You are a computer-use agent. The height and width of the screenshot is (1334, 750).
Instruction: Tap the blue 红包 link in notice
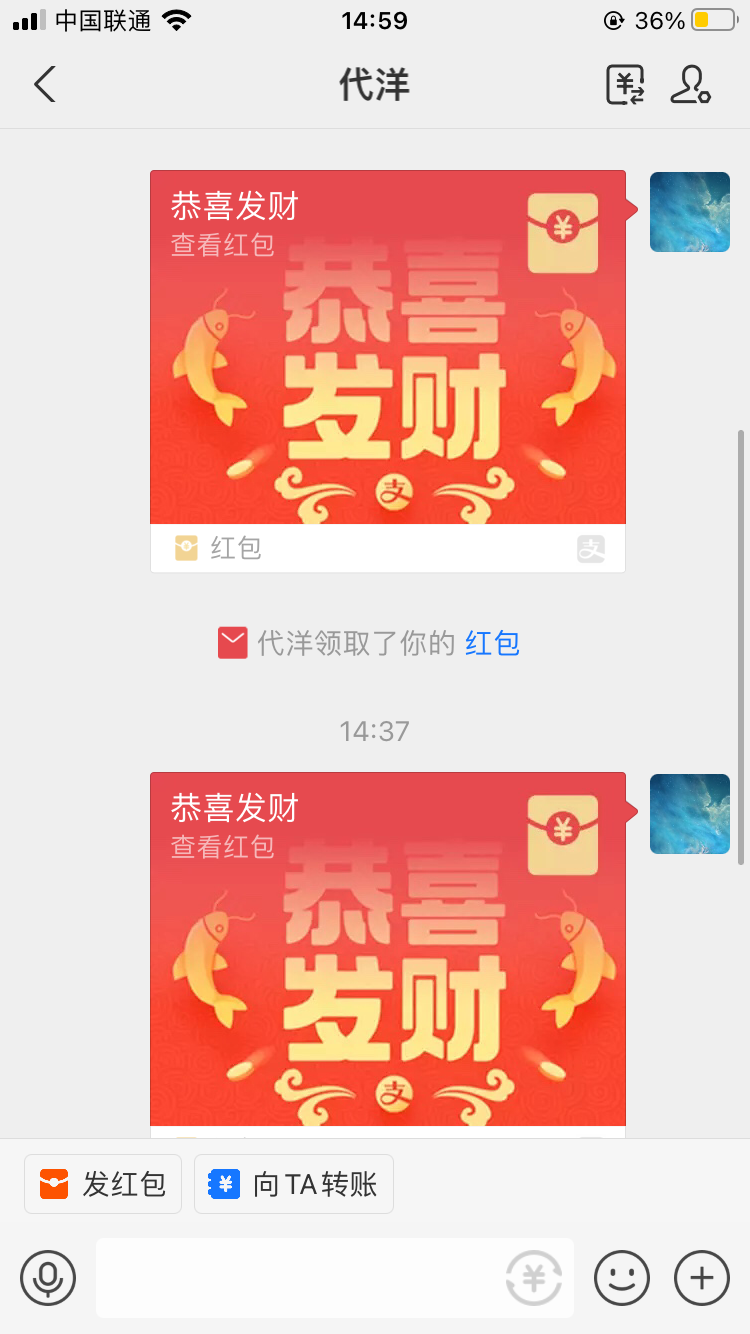492,643
